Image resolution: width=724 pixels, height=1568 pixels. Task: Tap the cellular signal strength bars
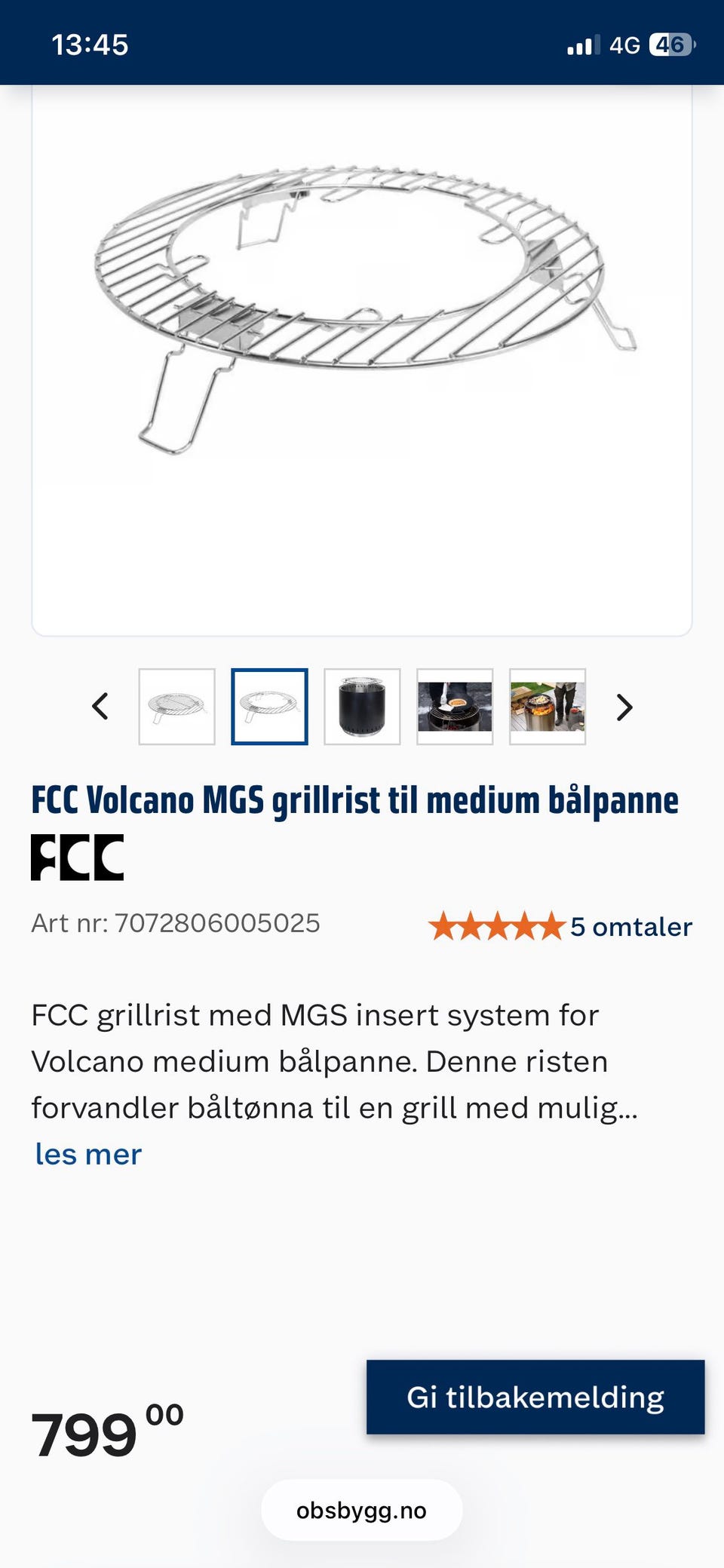(581, 43)
